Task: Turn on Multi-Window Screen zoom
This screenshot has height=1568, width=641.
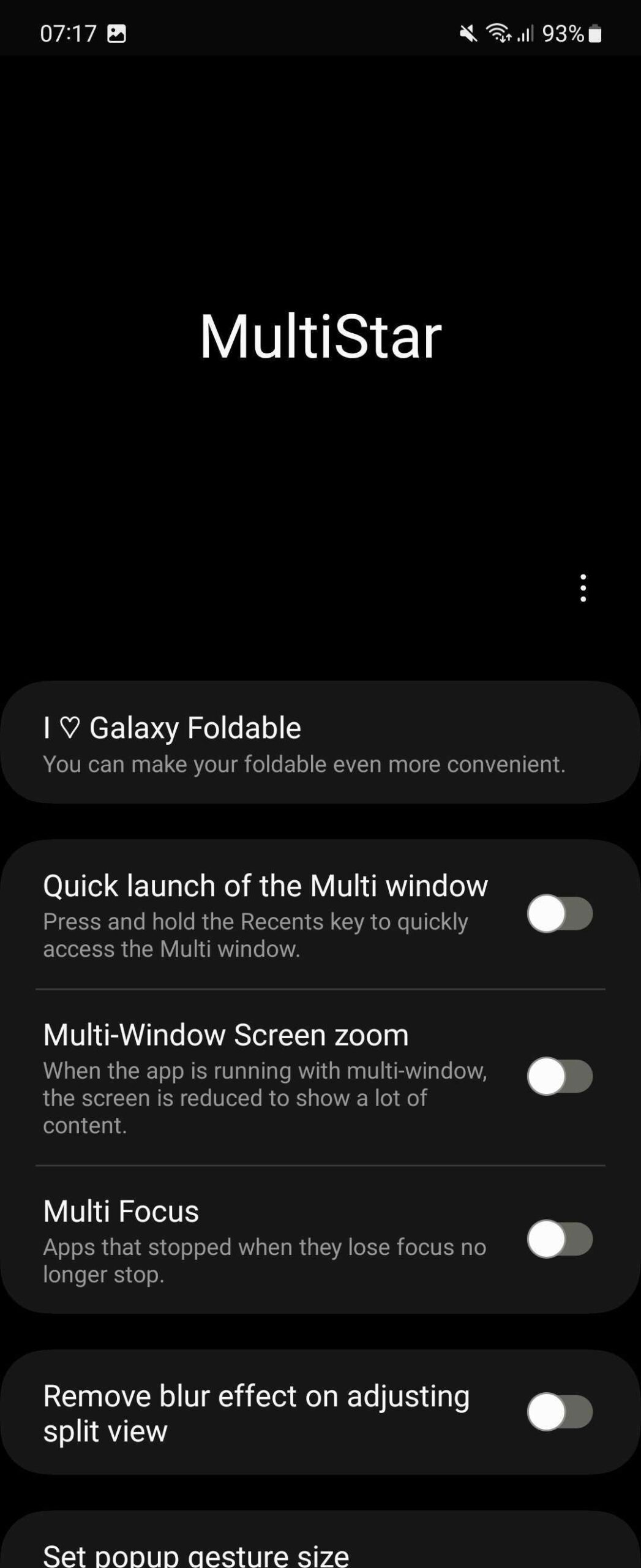Action: [560, 1076]
